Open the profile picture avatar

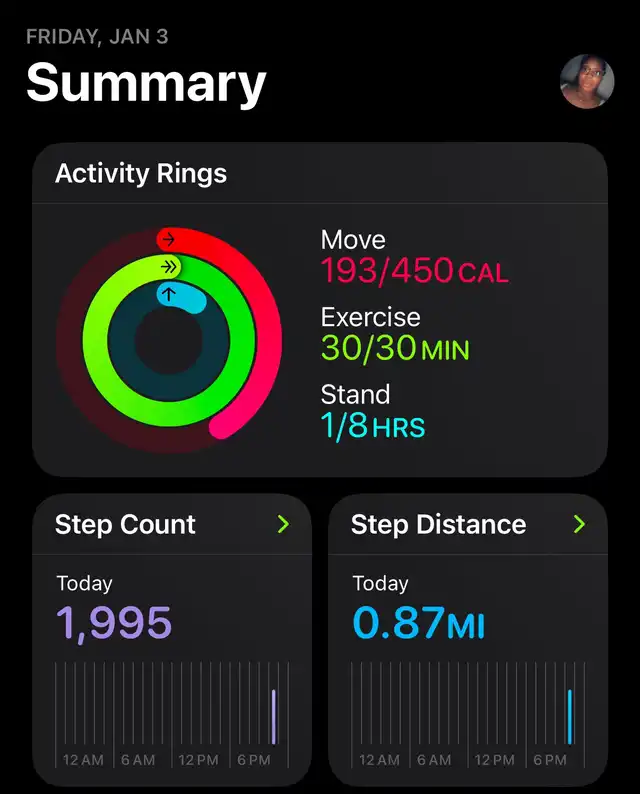click(x=587, y=81)
